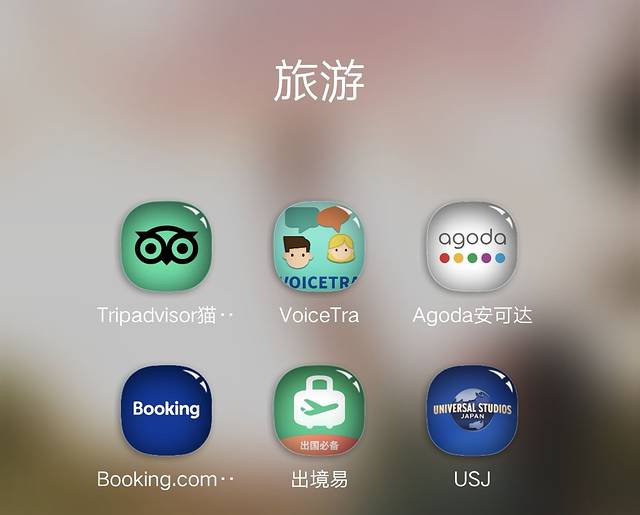Open Agoda安可达 app

(x=472, y=247)
